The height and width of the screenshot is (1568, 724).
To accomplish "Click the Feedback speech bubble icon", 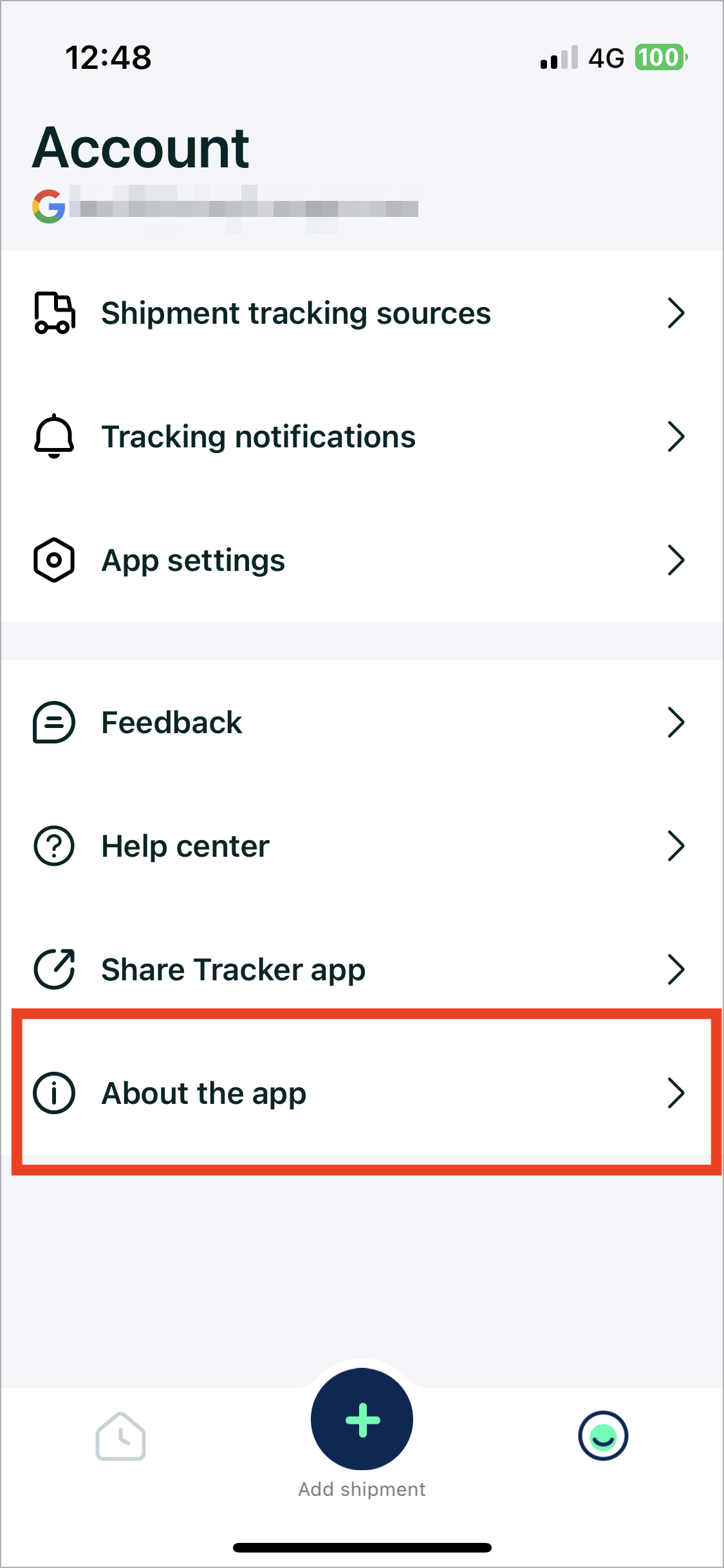I will point(55,722).
